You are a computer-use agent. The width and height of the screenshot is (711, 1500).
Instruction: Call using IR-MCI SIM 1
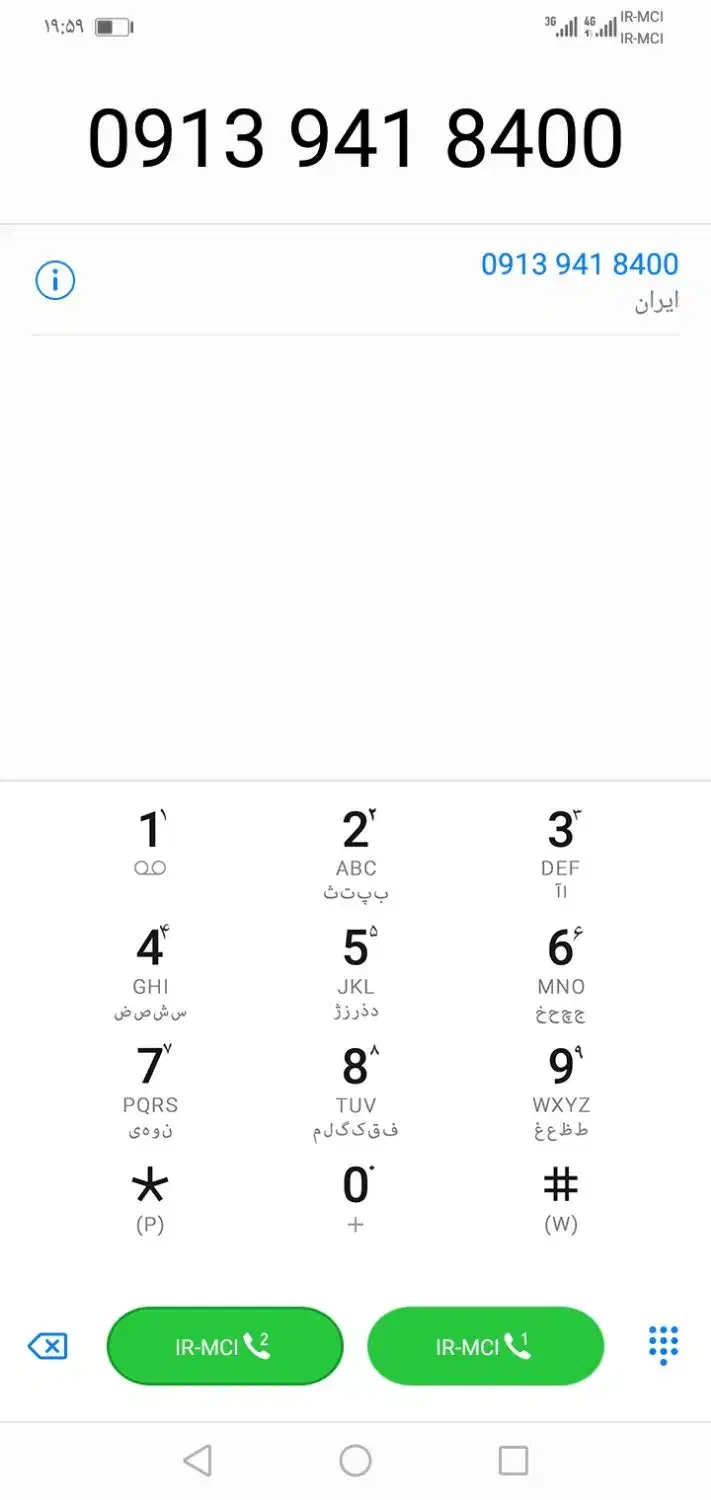click(486, 1346)
